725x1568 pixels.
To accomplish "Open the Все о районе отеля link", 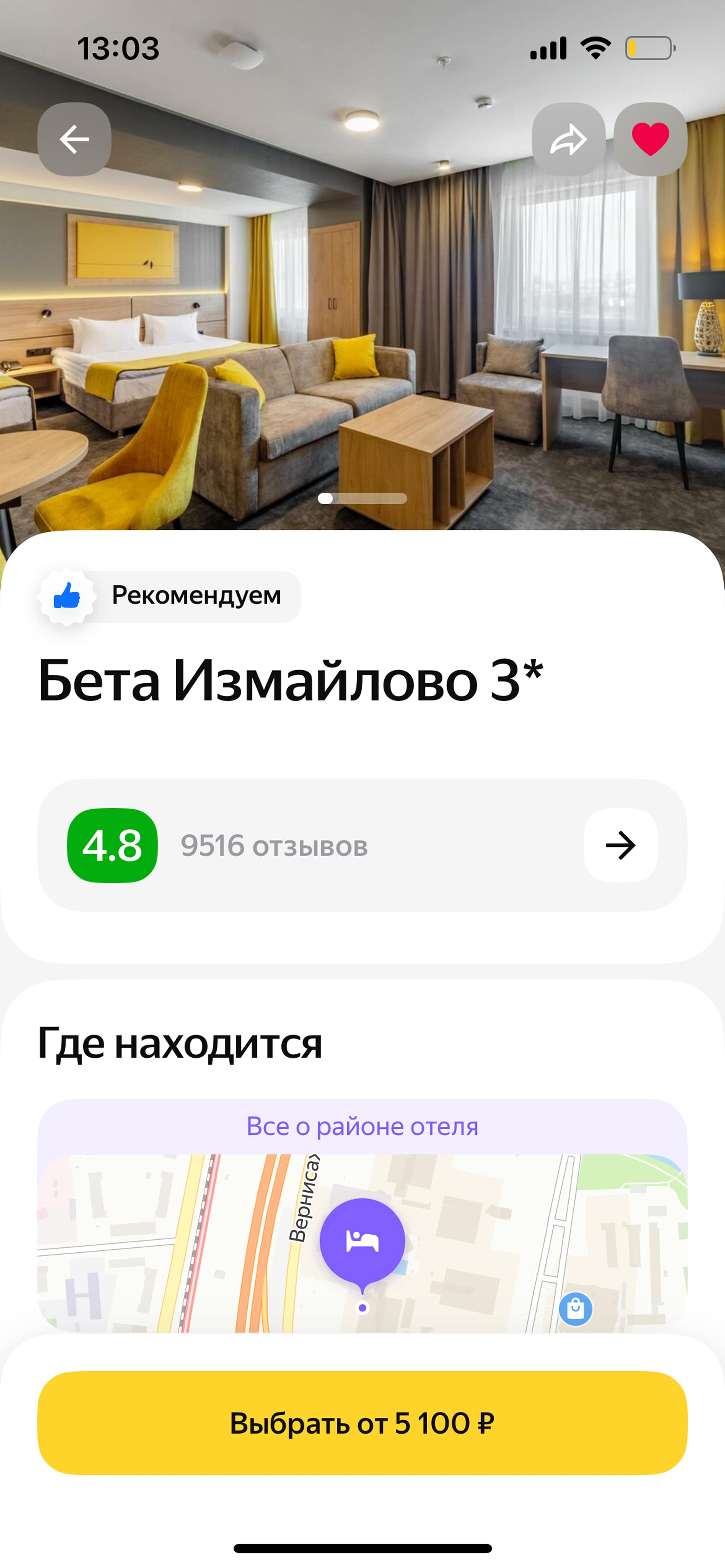I will click(362, 1127).
